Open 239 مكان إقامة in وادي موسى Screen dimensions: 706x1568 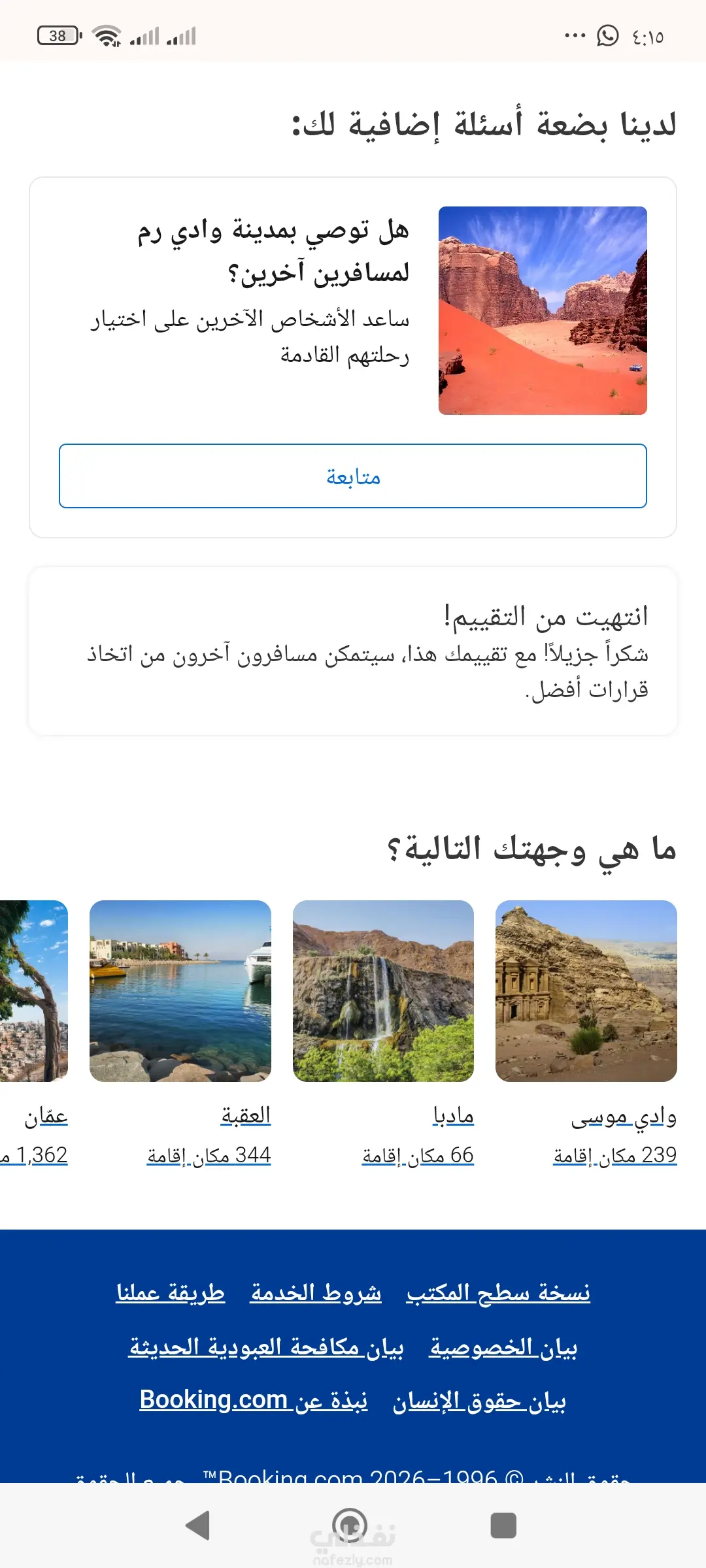point(614,1155)
